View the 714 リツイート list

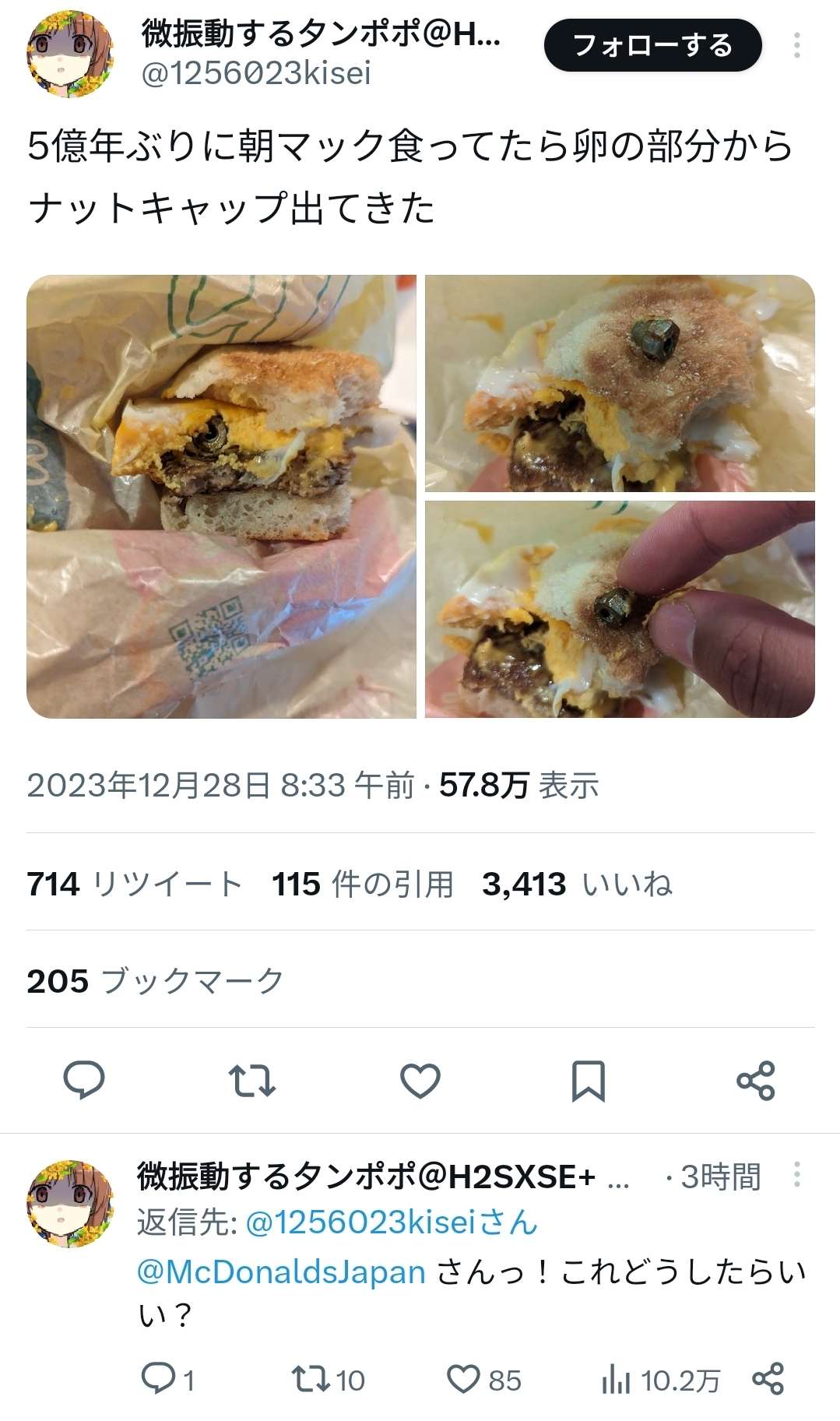(x=134, y=884)
